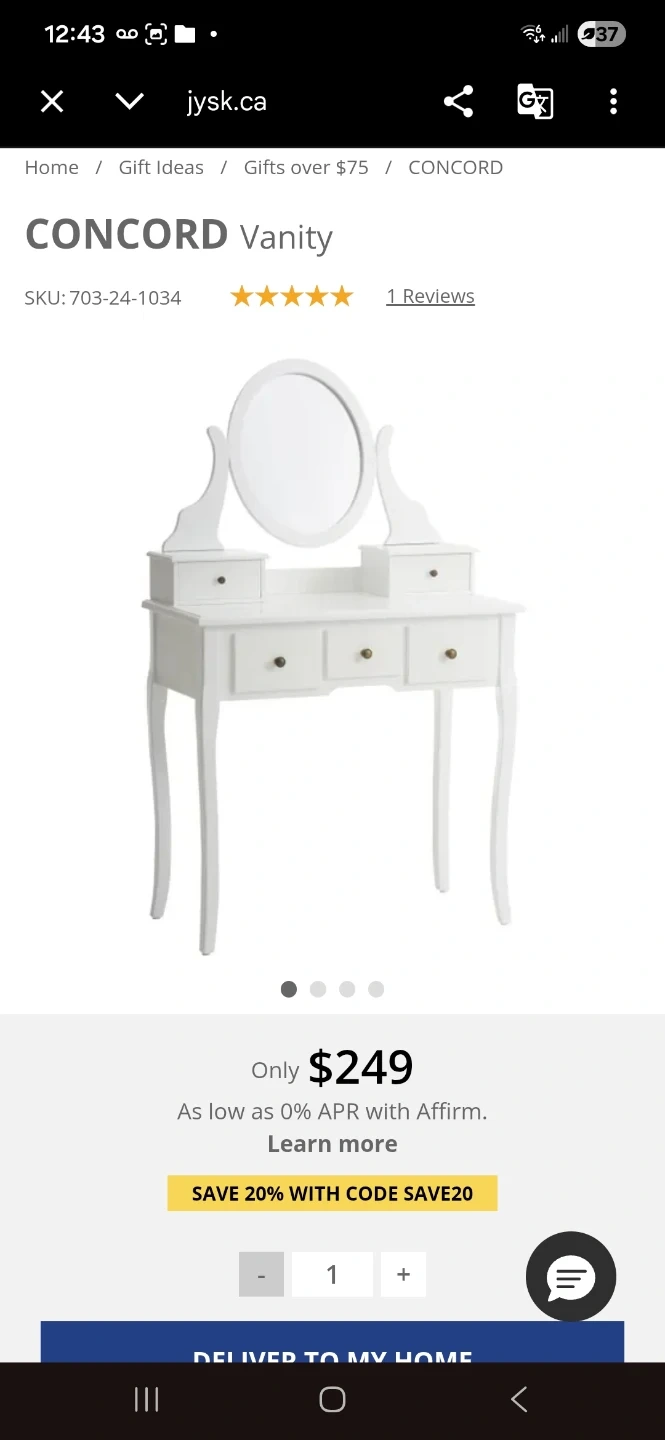Close the in-app browser tab
The image size is (665, 1440).
(52, 101)
